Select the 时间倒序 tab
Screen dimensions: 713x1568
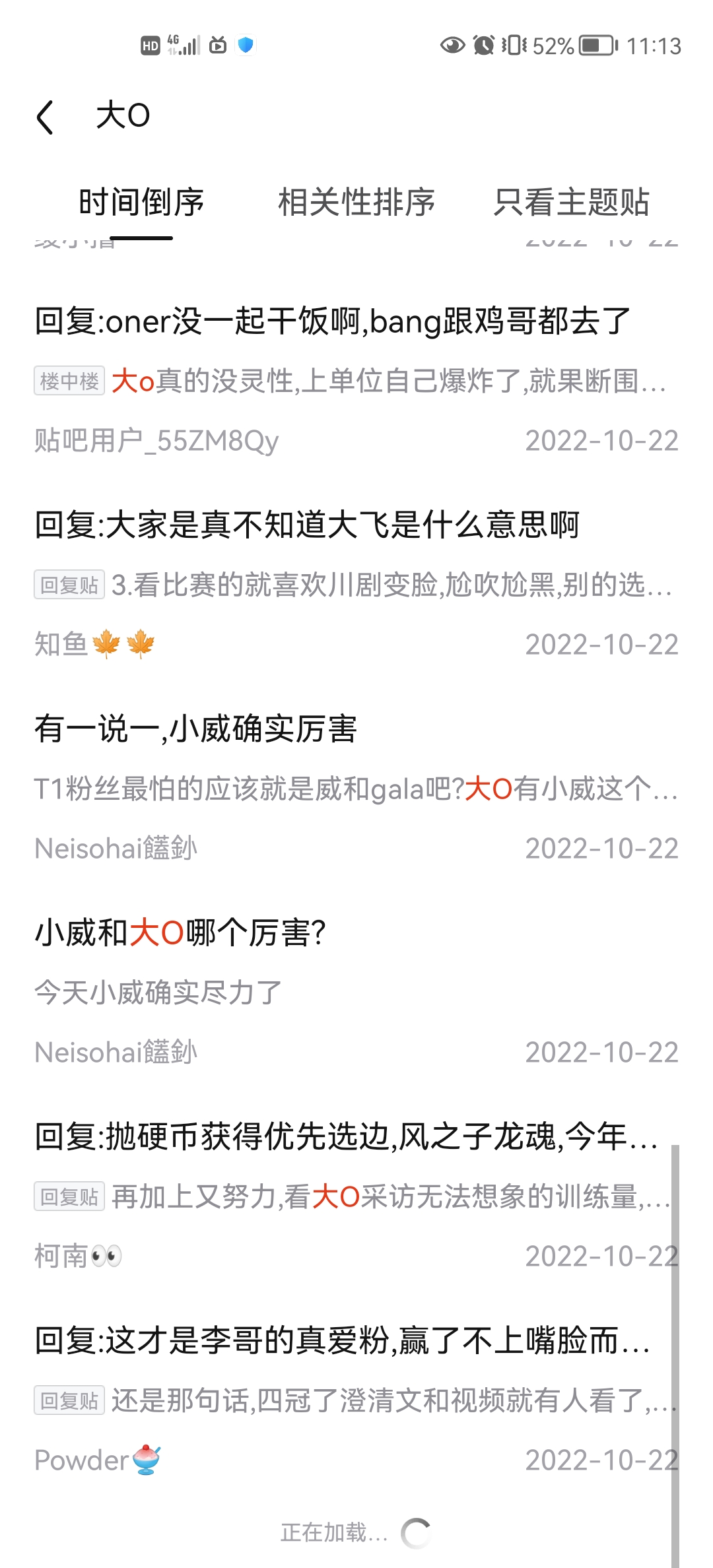(141, 202)
